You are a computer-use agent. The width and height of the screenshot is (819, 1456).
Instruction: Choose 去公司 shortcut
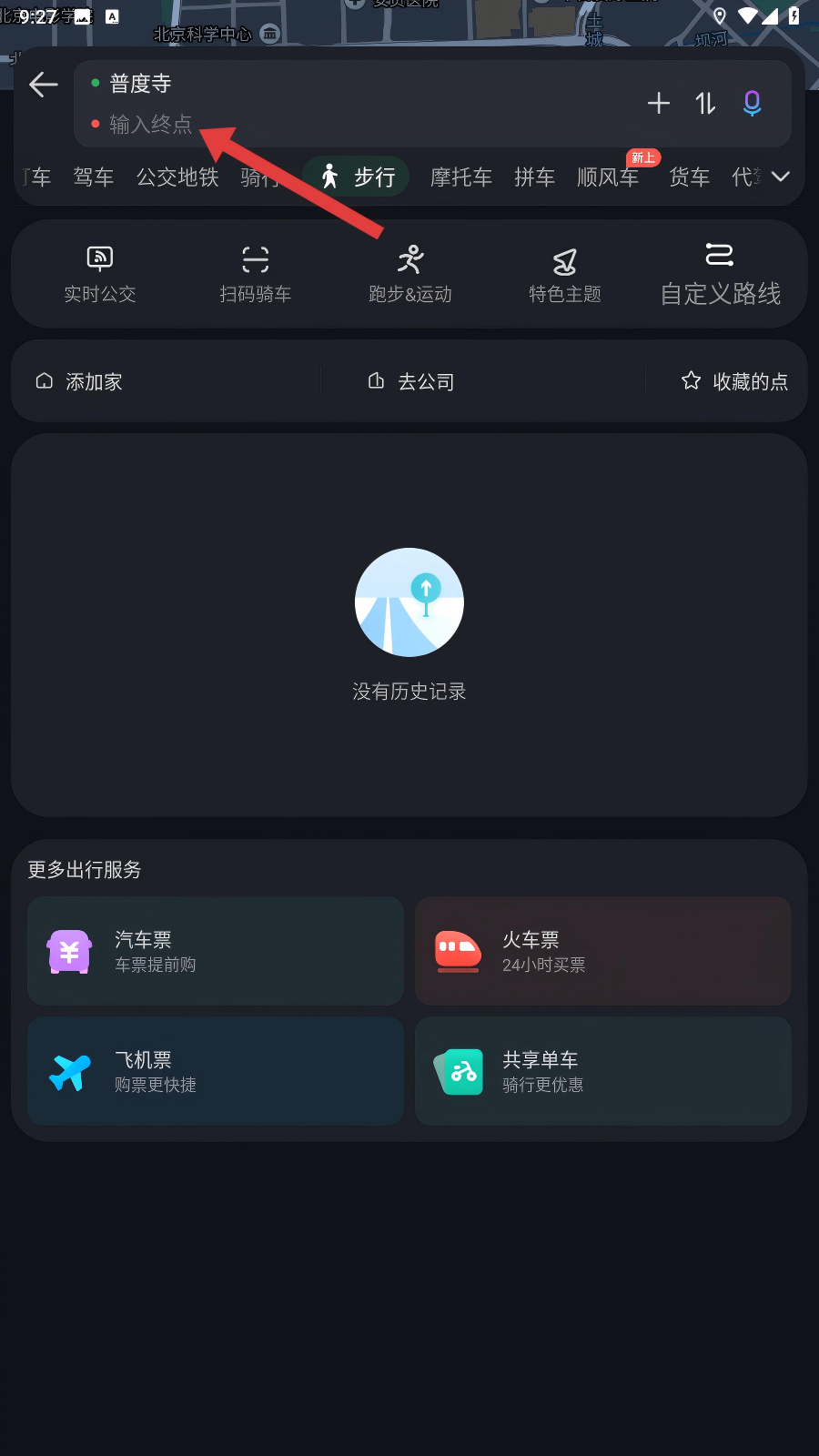(x=411, y=381)
